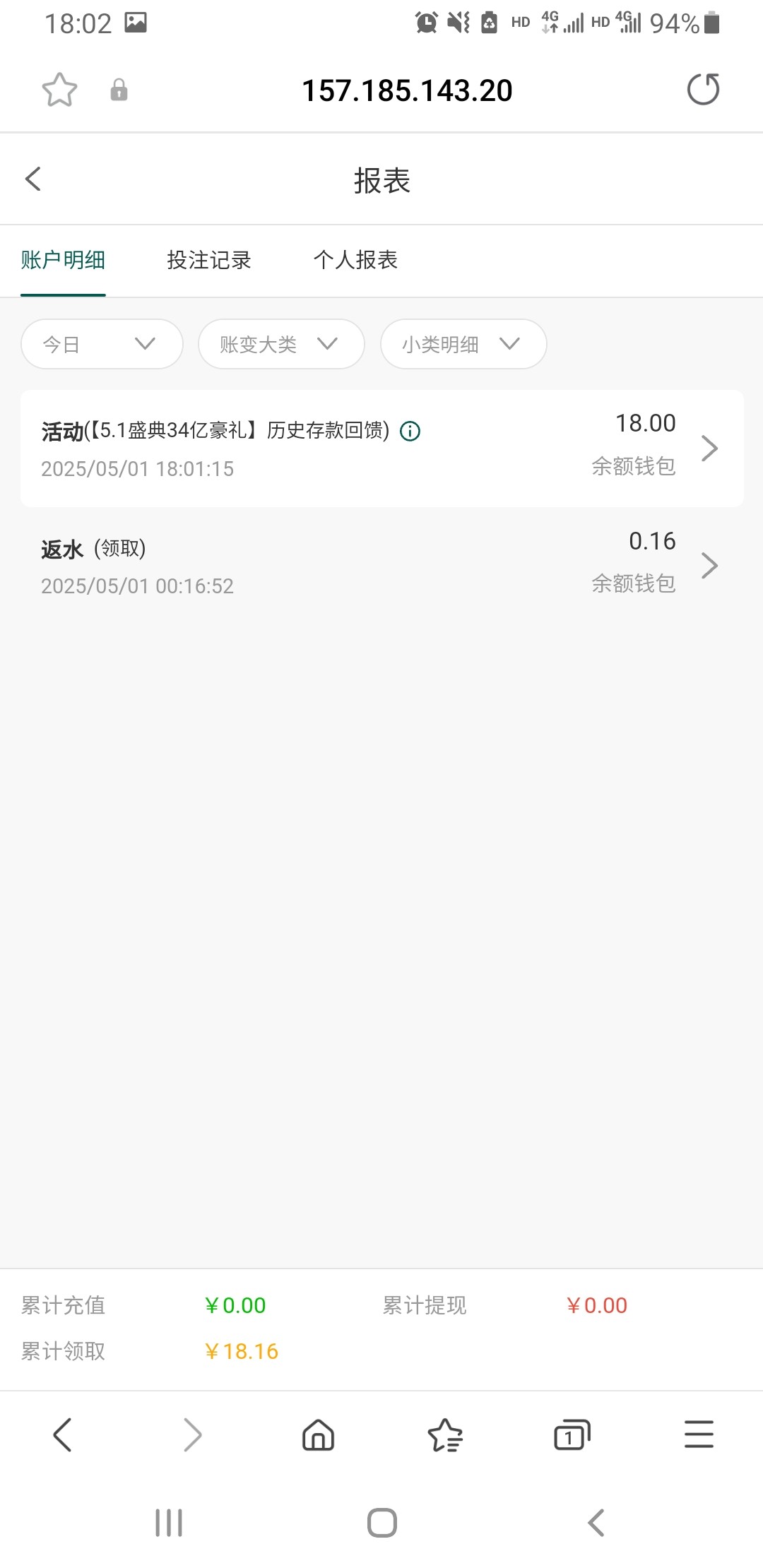Go to the browser home page
Viewport: 763px width, 1568px height.
point(318,1435)
